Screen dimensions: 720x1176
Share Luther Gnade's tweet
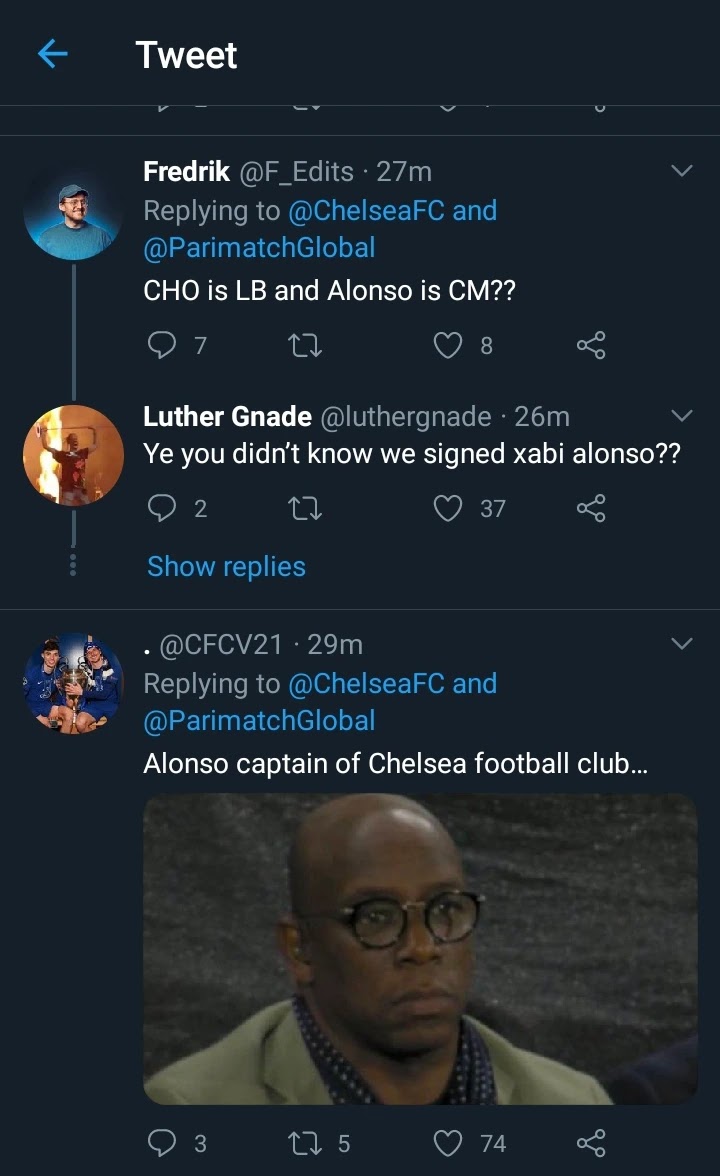tap(591, 509)
